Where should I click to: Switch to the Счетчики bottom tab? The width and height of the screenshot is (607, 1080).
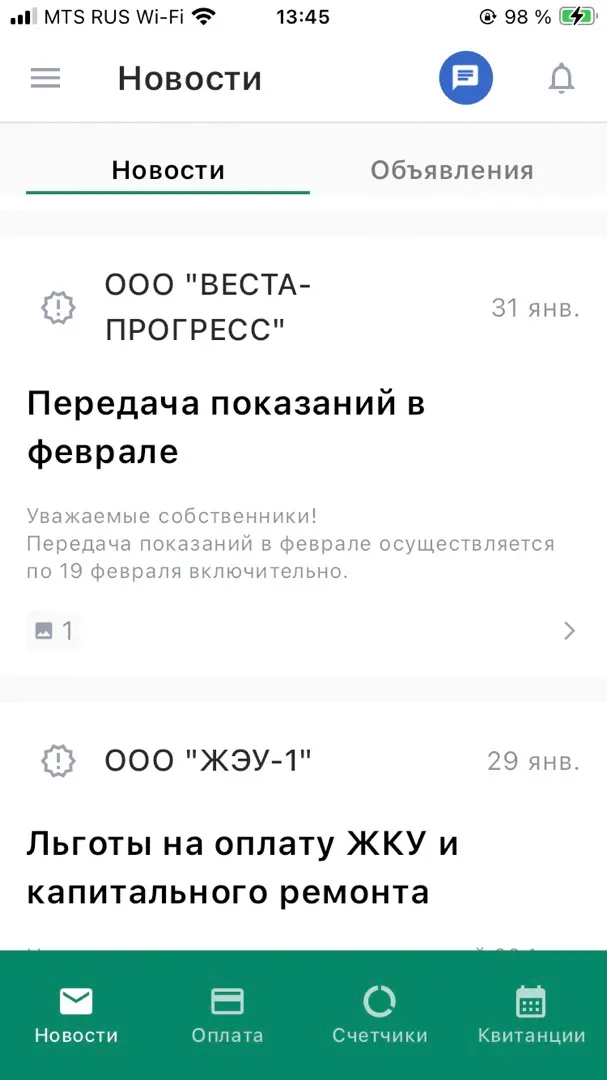point(380,1015)
